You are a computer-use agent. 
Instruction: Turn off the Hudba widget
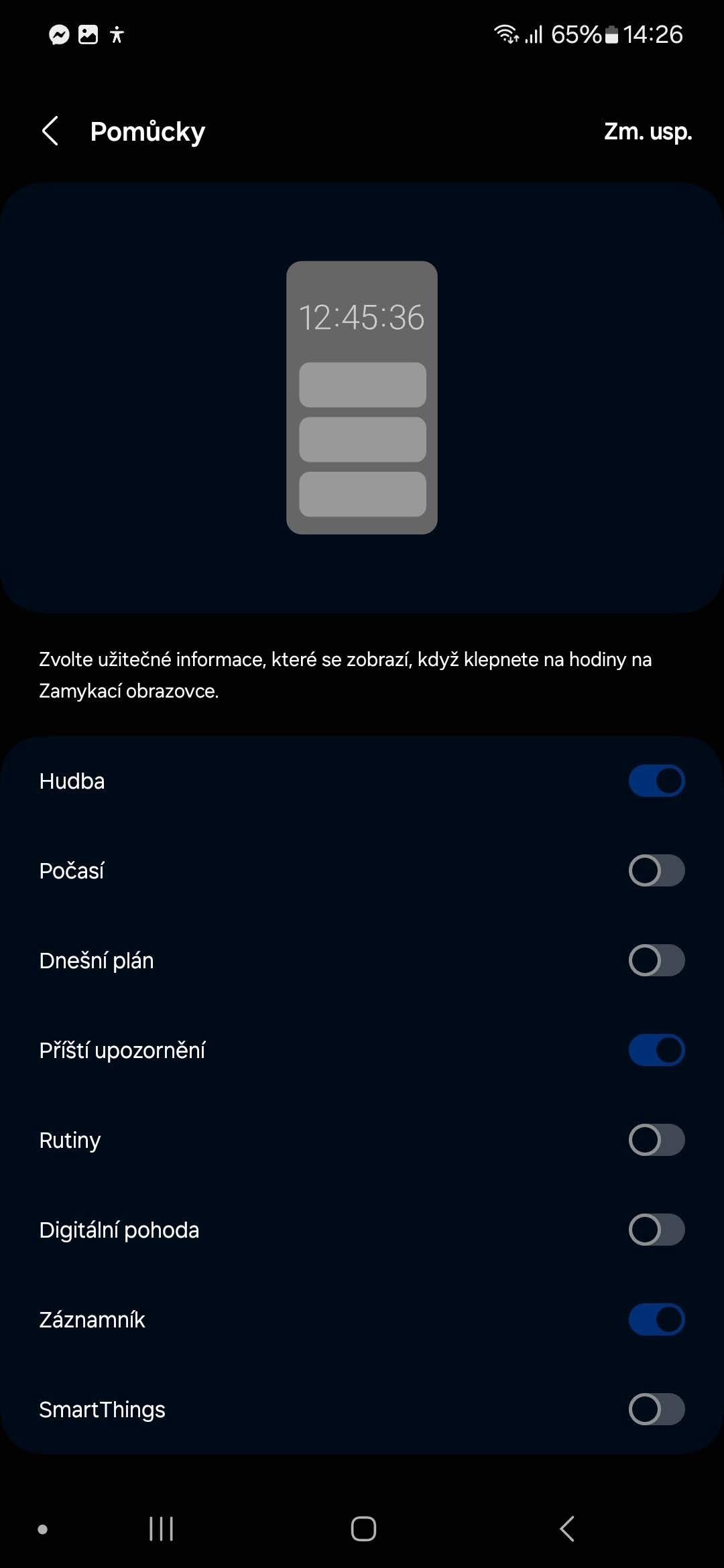656,781
